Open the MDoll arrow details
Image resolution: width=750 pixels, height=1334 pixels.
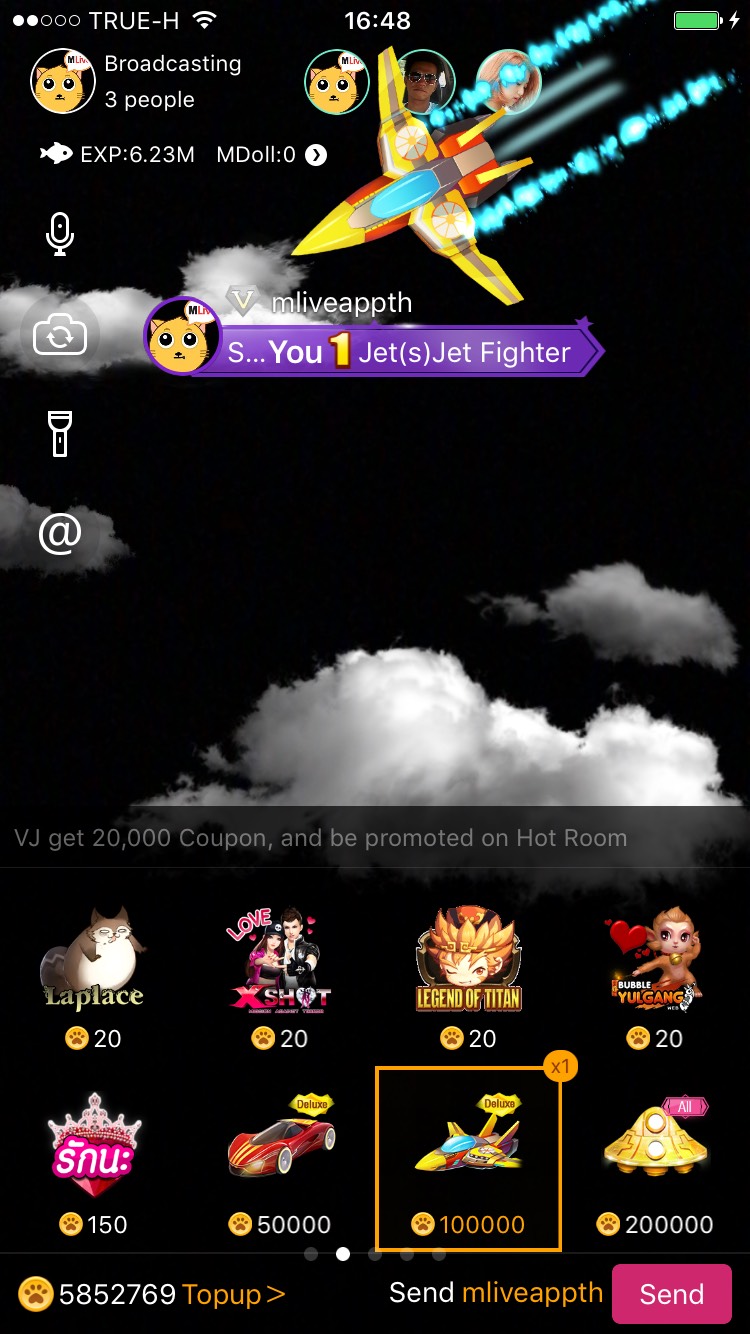coord(316,155)
